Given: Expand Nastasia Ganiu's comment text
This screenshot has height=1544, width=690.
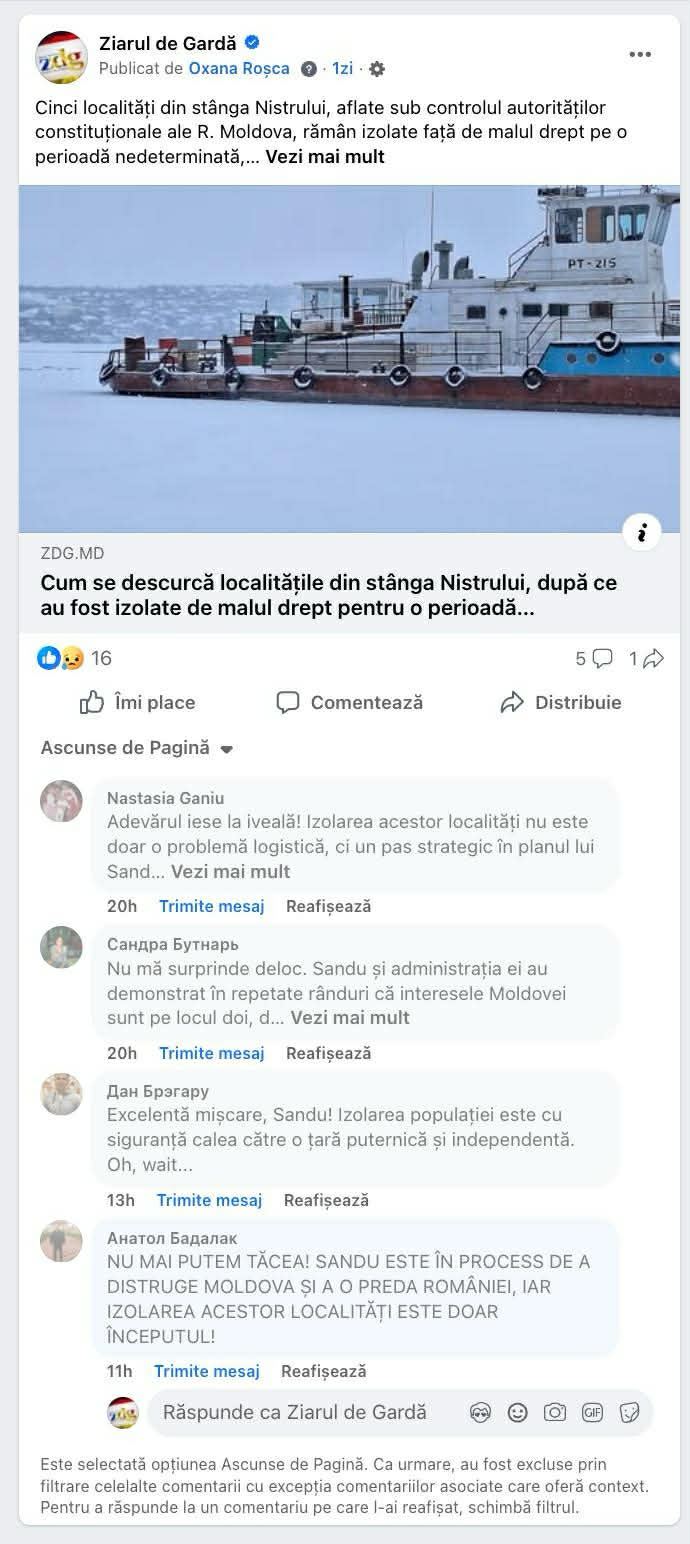Looking at the screenshot, I should pyautogui.click(x=230, y=871).
